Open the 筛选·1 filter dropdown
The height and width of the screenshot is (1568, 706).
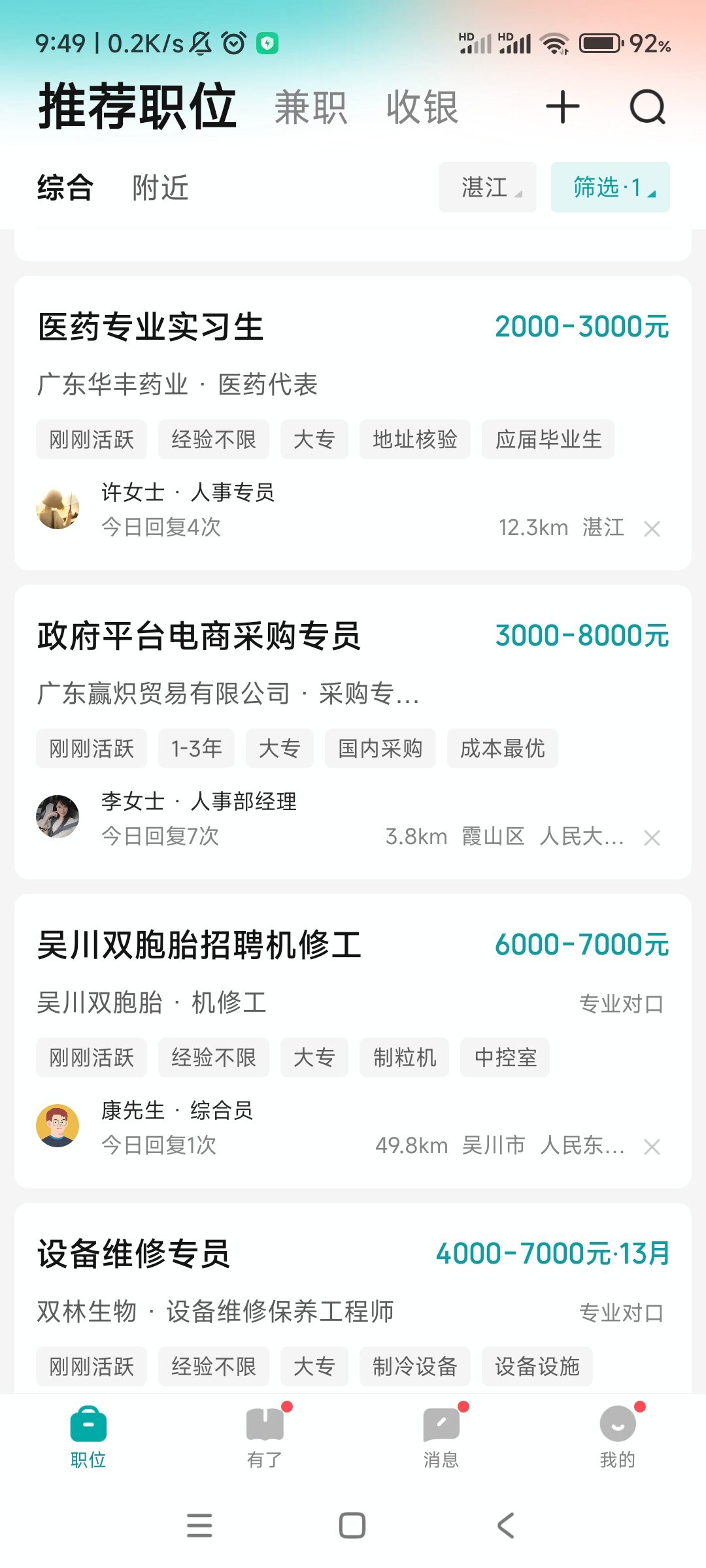click(610, 188)
